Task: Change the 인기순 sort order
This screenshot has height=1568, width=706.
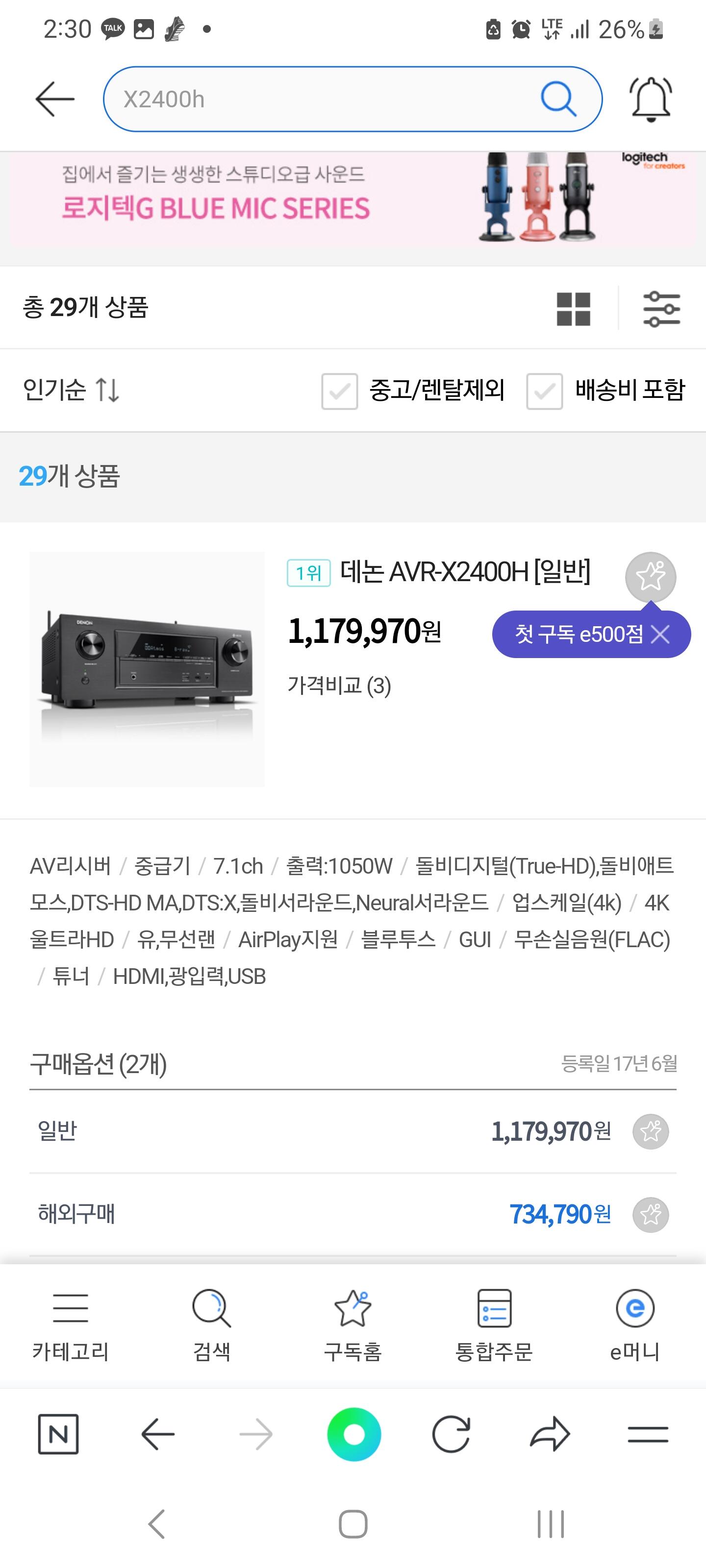Action: (71, 390)
